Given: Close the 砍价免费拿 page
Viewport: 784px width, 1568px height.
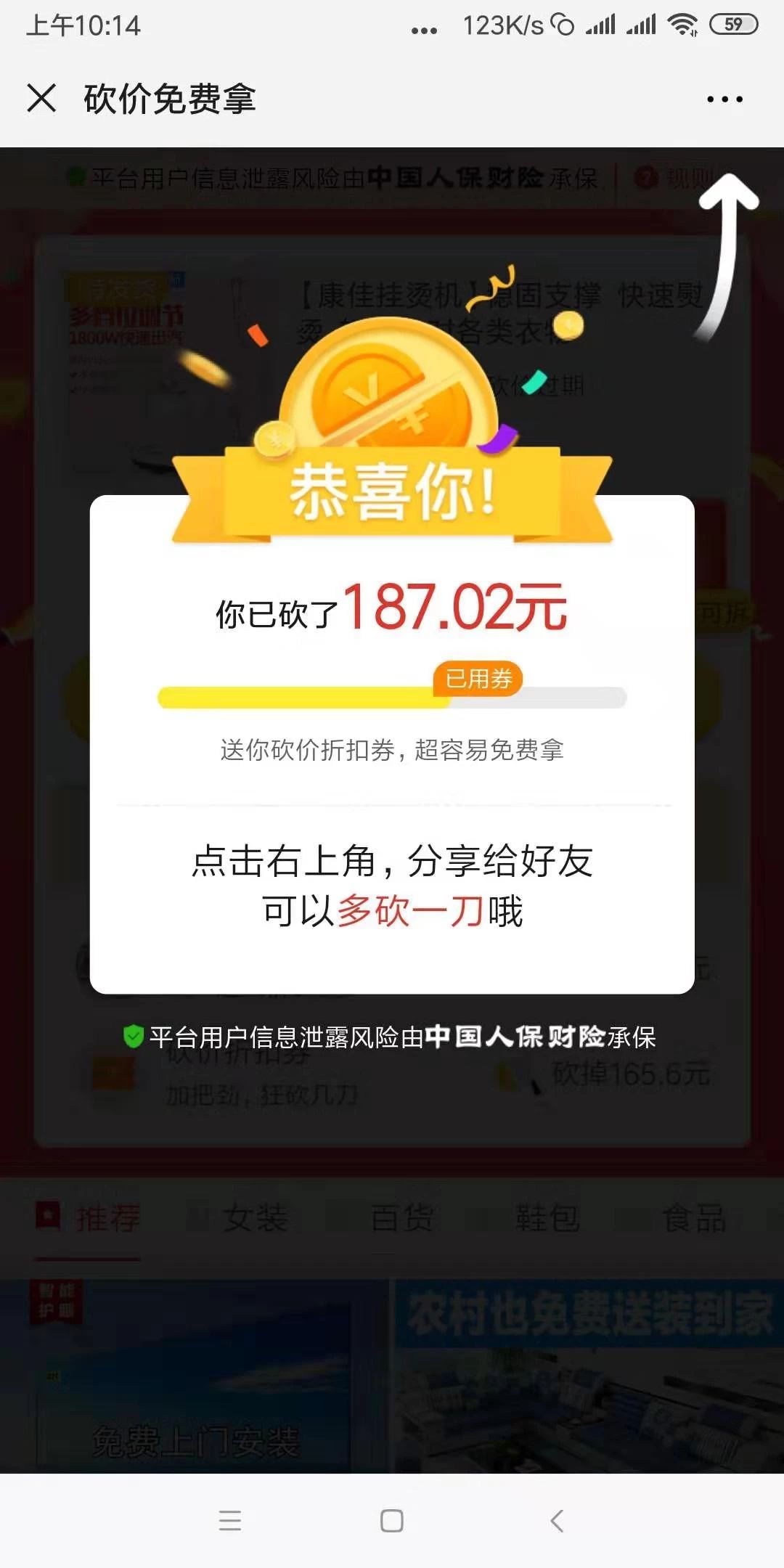Looking at the screenshot, I should (41, 98).
